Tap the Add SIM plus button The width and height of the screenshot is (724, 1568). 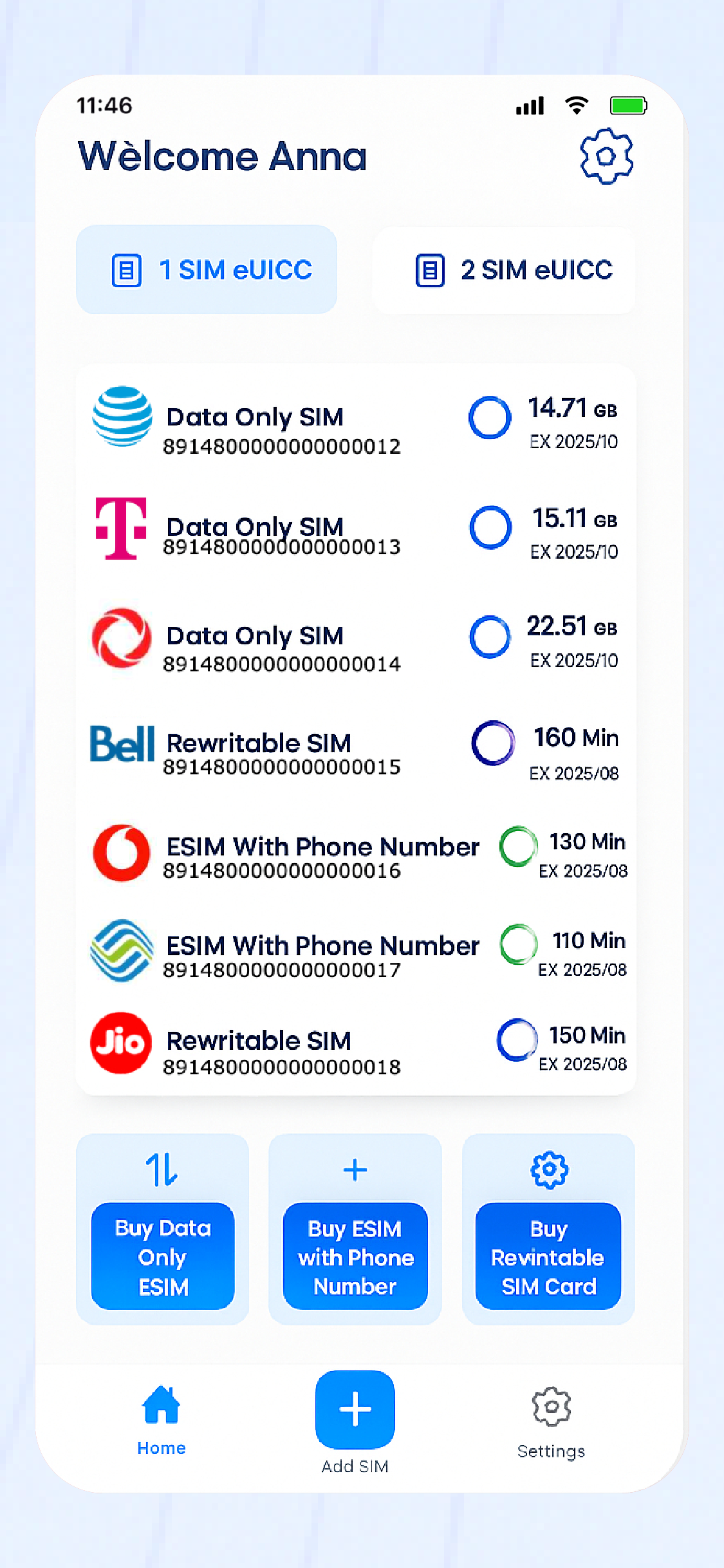point(355,1410)
